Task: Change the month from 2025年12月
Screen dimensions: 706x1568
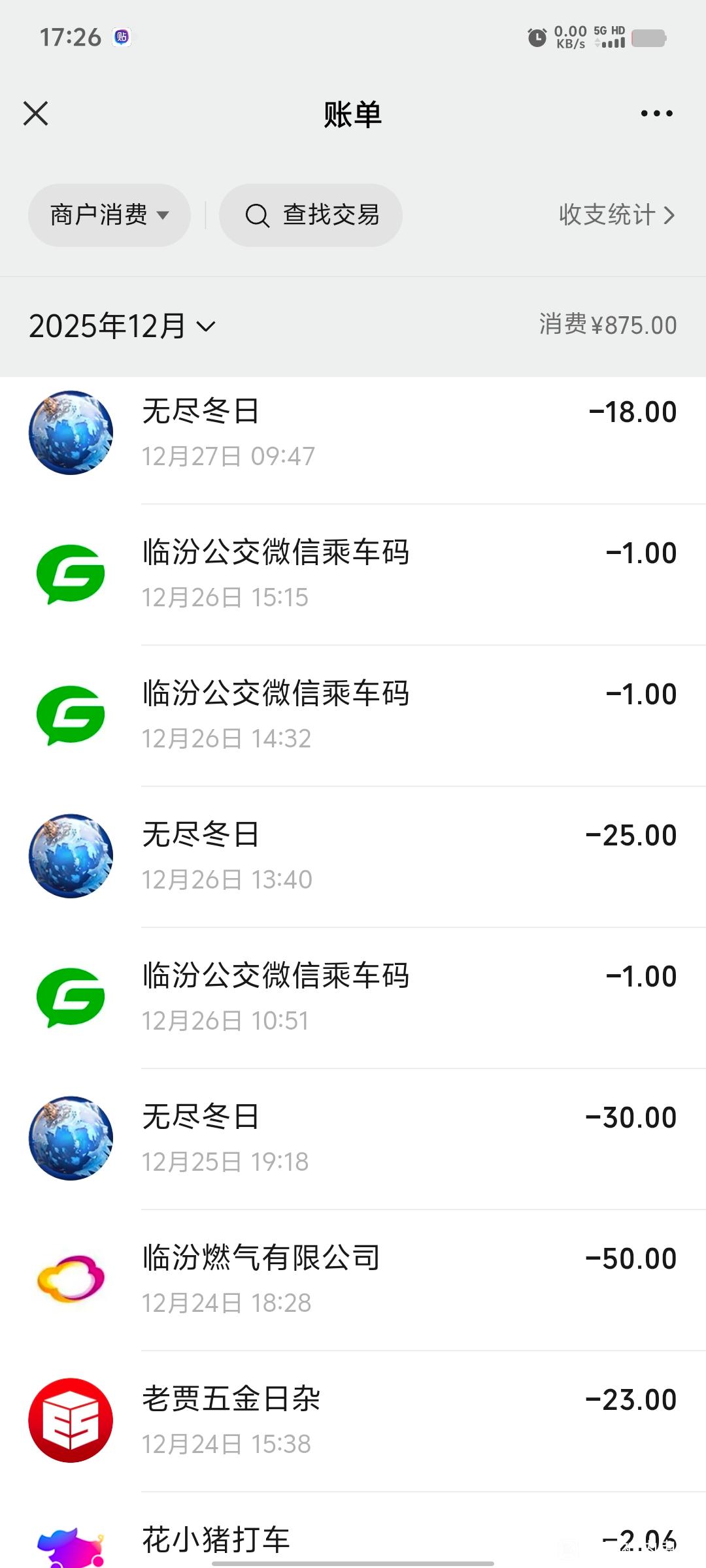Action: pos(122,326)
